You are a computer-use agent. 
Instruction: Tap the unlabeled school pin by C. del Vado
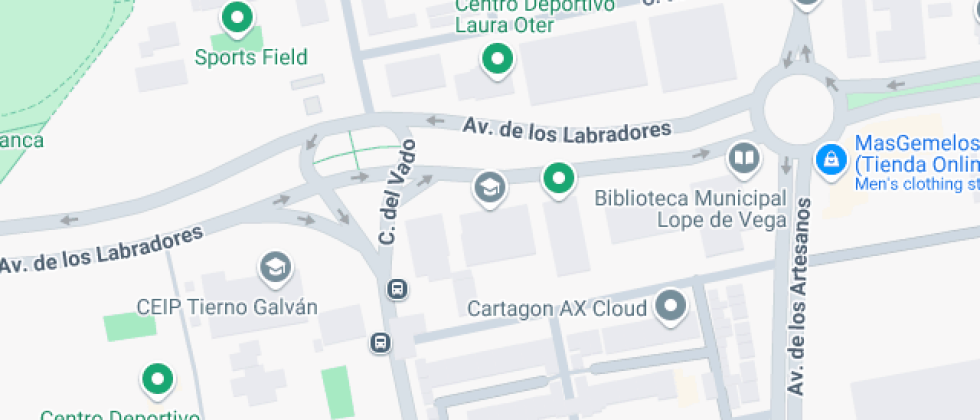490,189
